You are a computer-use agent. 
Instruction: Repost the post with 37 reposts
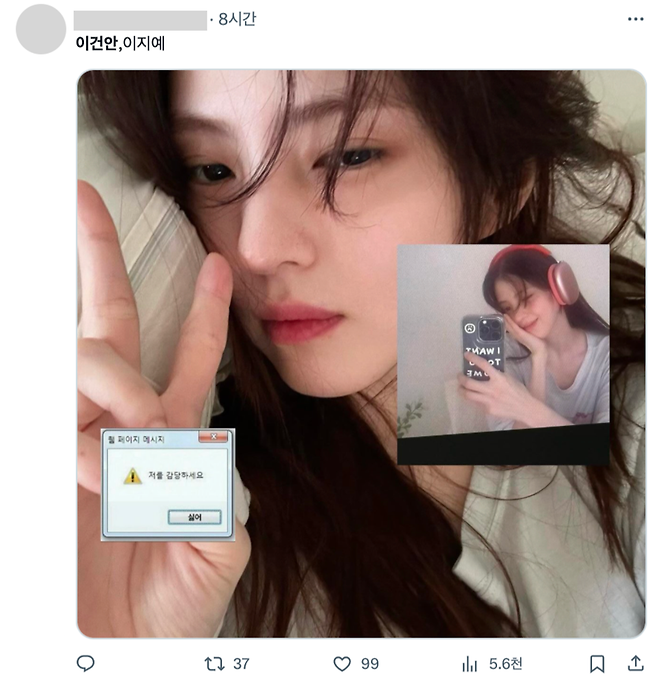tap(214, 664)
